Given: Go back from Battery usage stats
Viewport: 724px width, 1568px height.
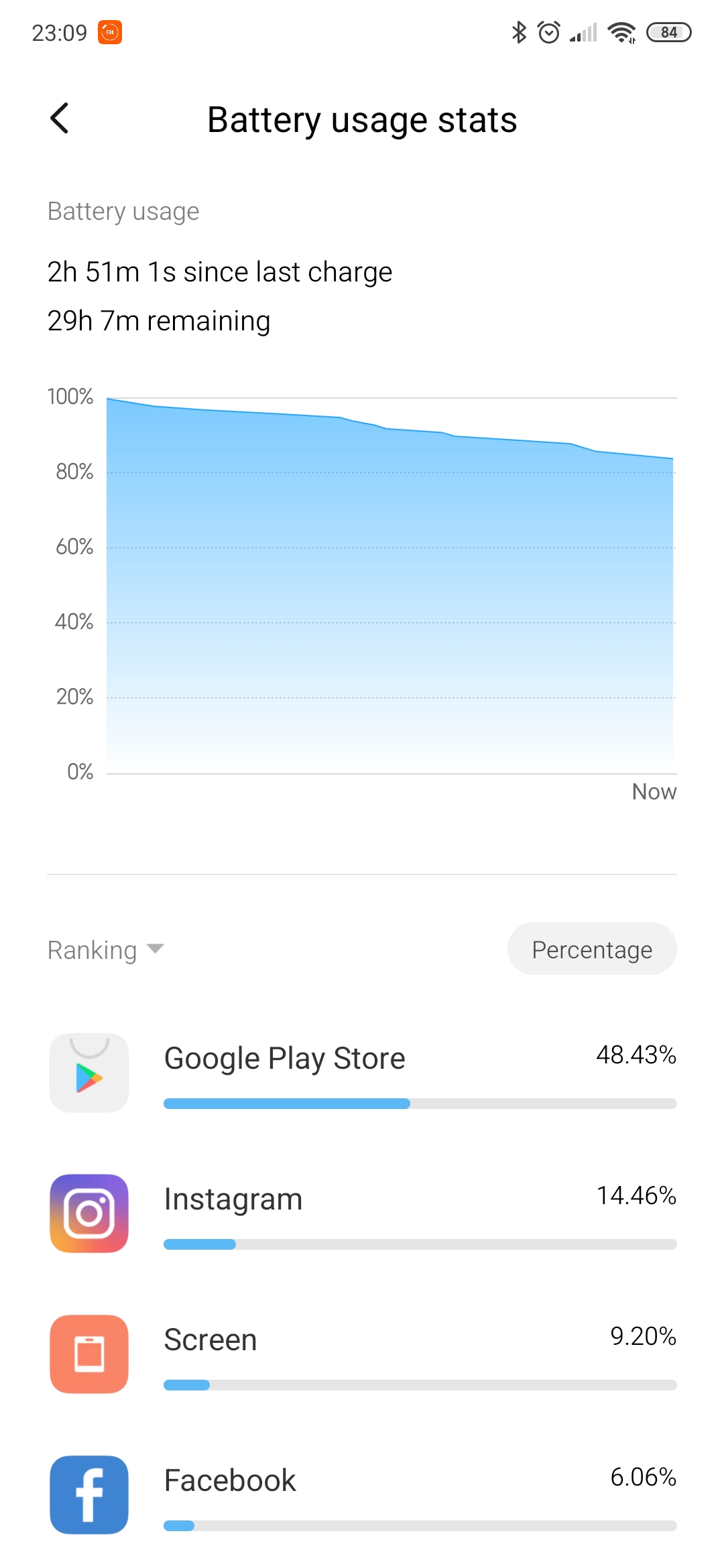Looking at the screenshot, I should point(60,119).
